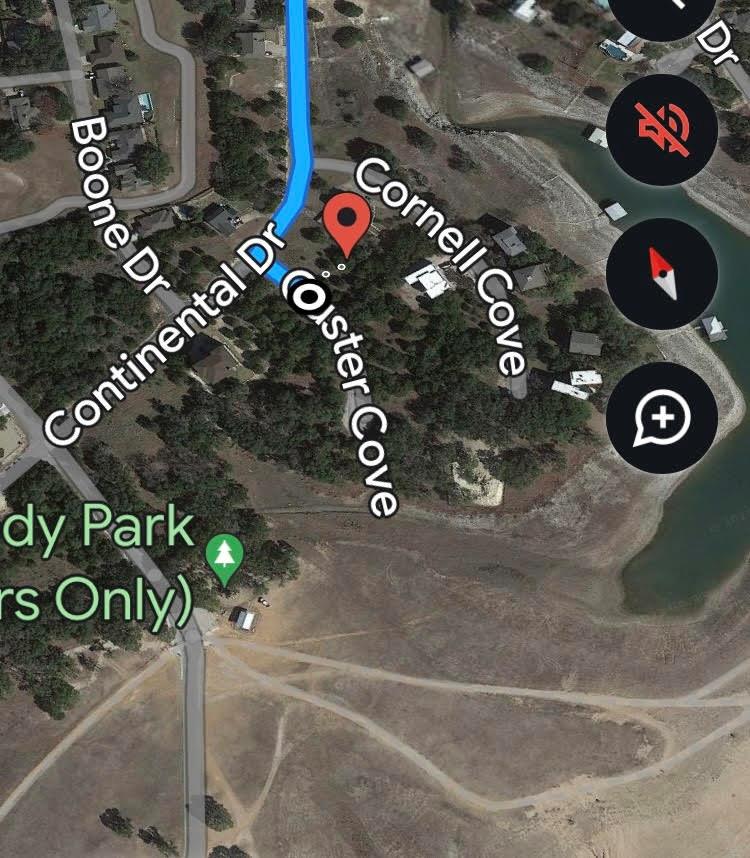Select the red destination pin
750x858 pixels.
point(347,224)
